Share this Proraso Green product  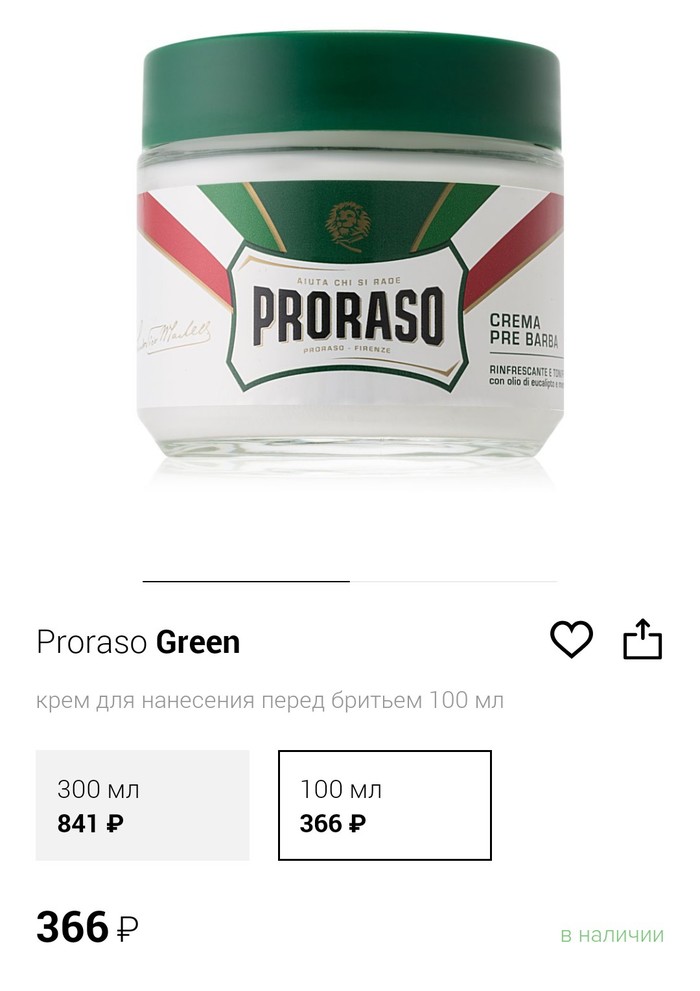pyautogui.click(x=643, y=640)
